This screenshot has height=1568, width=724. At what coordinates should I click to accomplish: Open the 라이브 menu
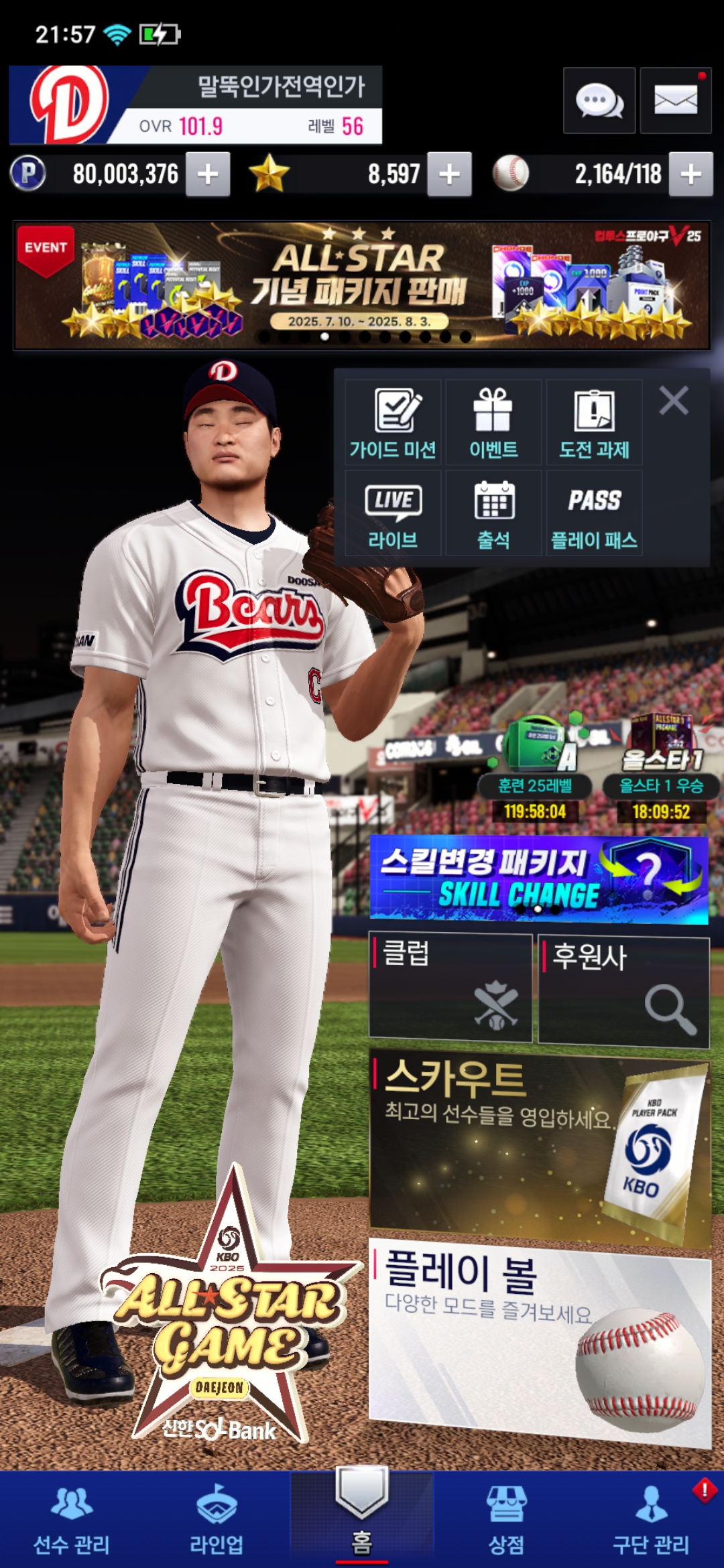[x=394, y=513]
